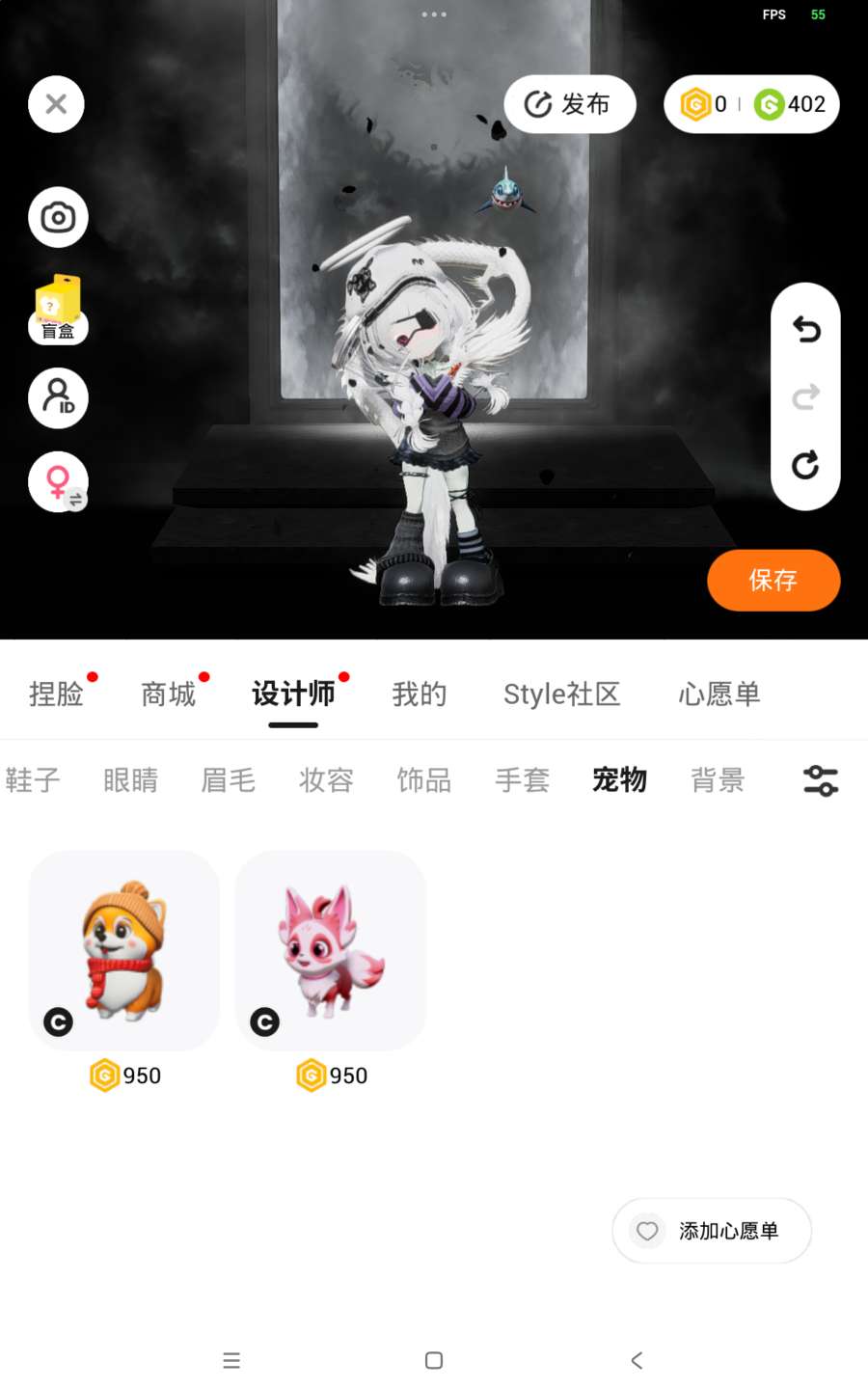Switch the avatar gender
868x1389 pixels.
click(58, 481)
